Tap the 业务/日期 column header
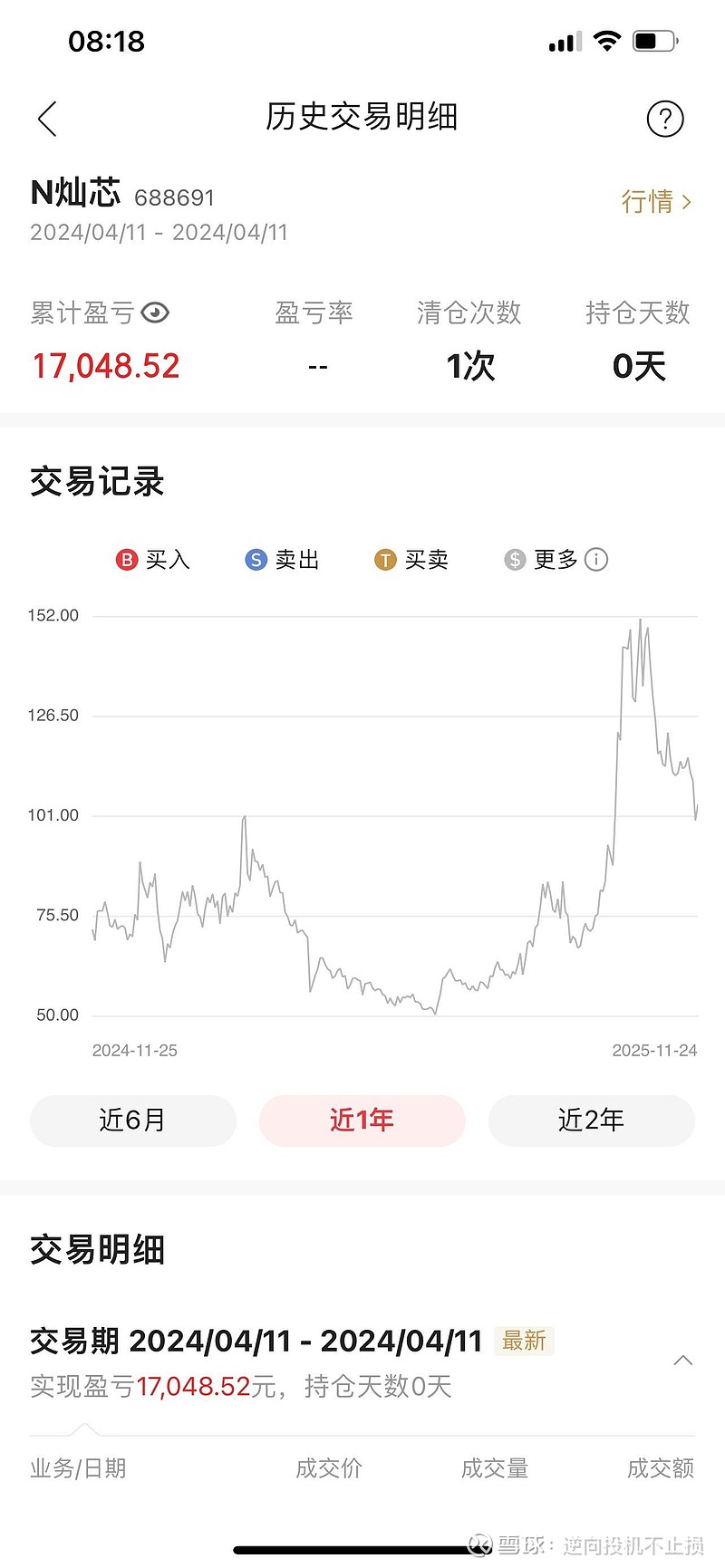This screenshot has width=725, height=1568. coord(78,1467)
